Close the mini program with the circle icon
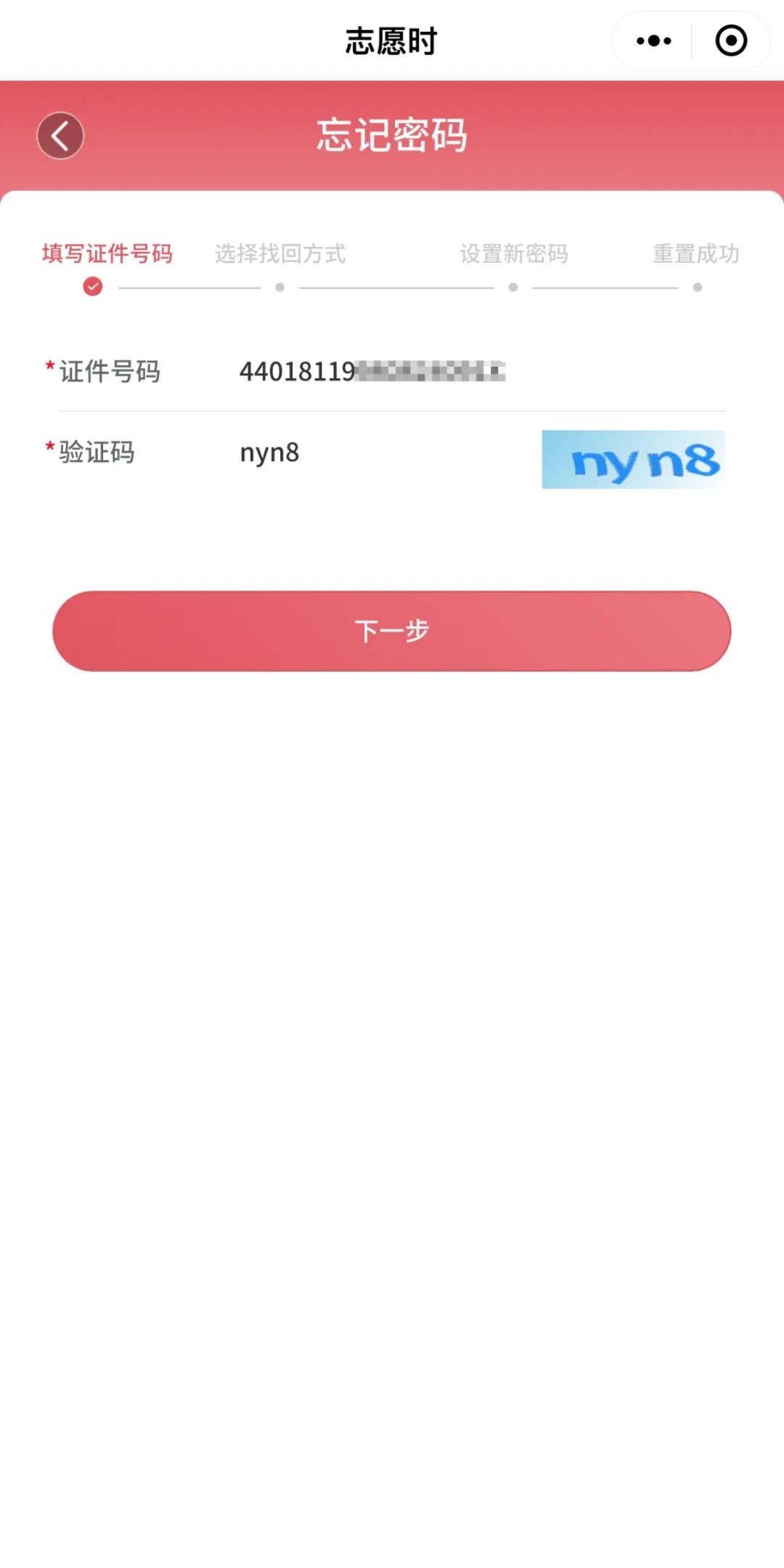 [x=730, y=41]
